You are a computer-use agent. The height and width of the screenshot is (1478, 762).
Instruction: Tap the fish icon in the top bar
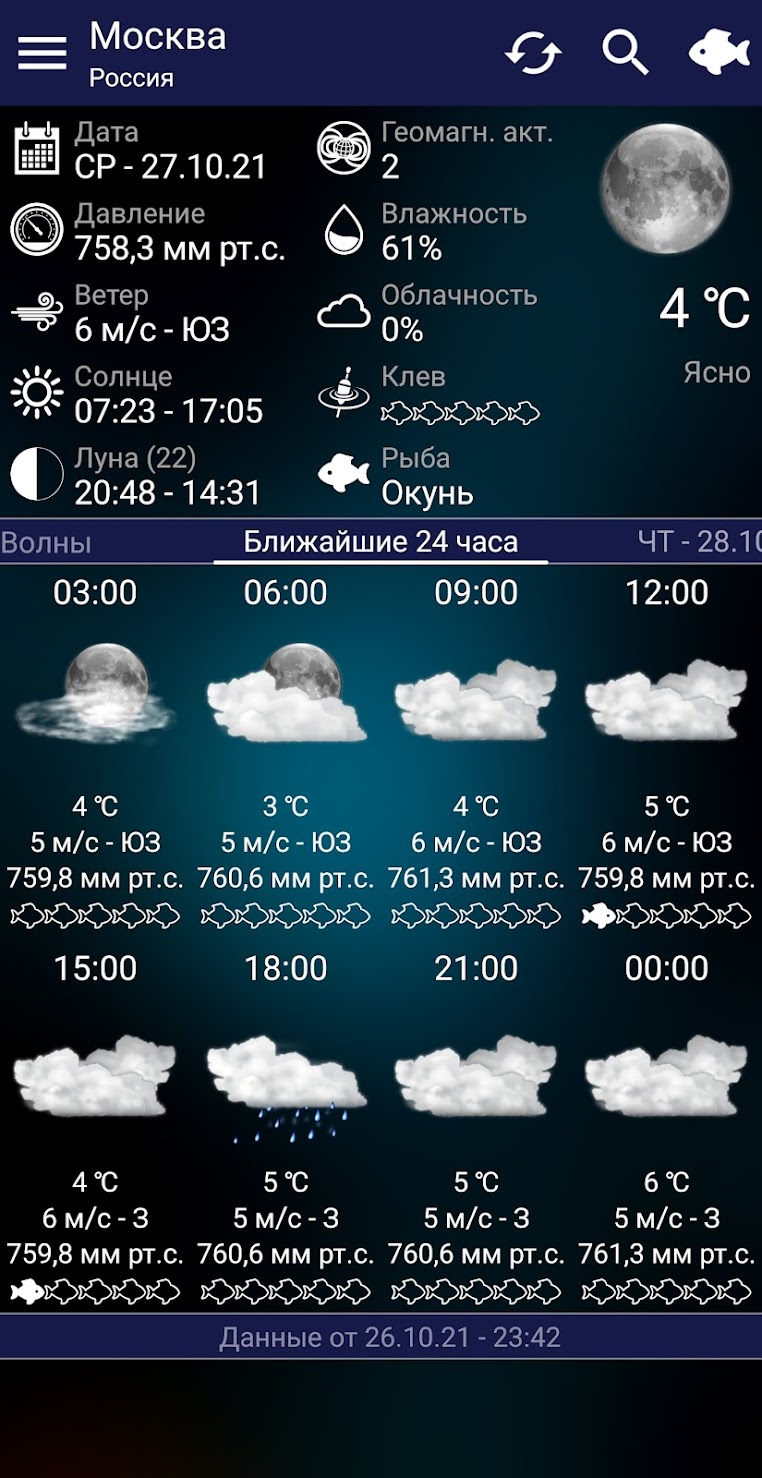coord(719,52)
